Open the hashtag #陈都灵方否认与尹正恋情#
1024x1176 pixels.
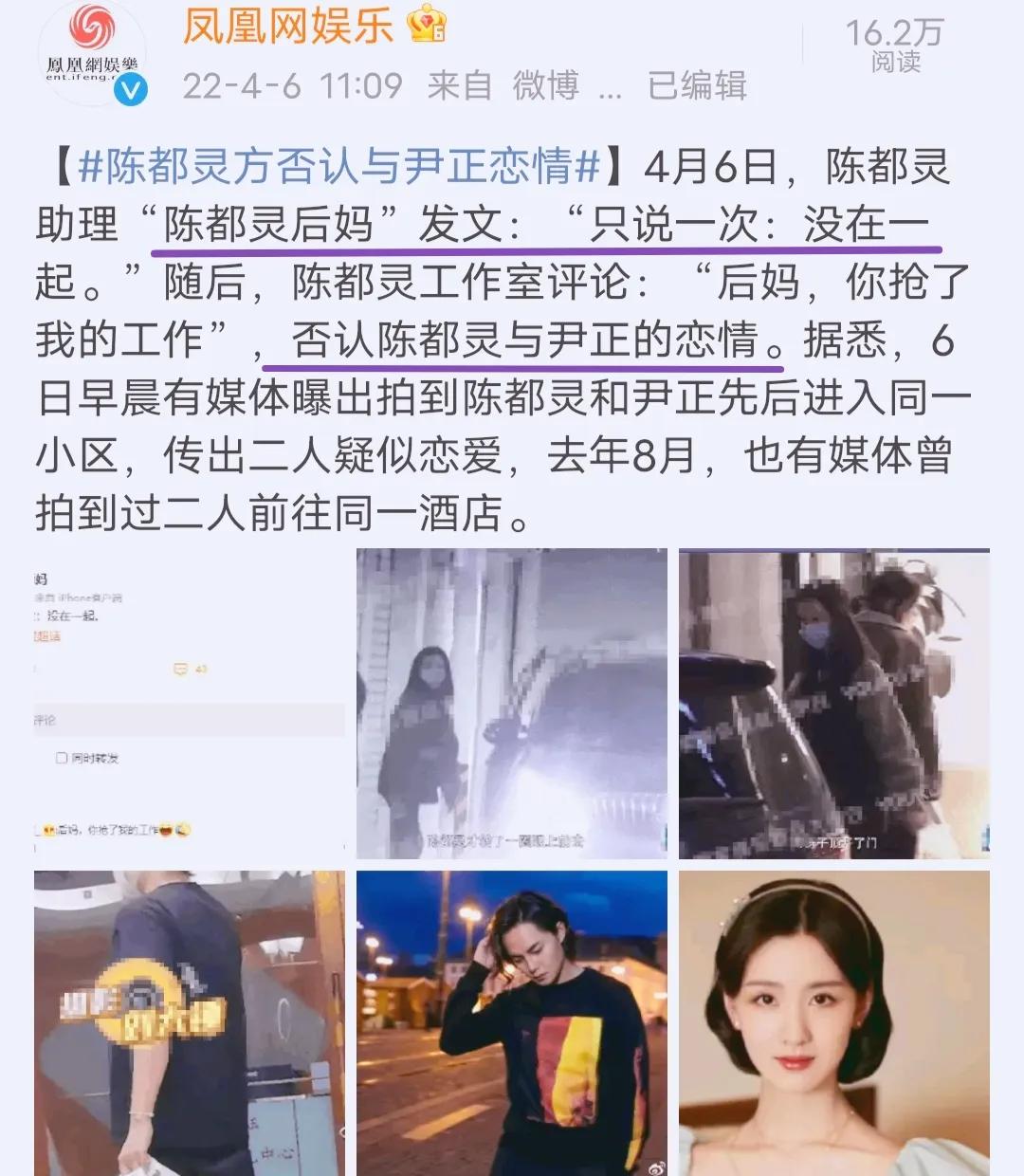(339, 168)
